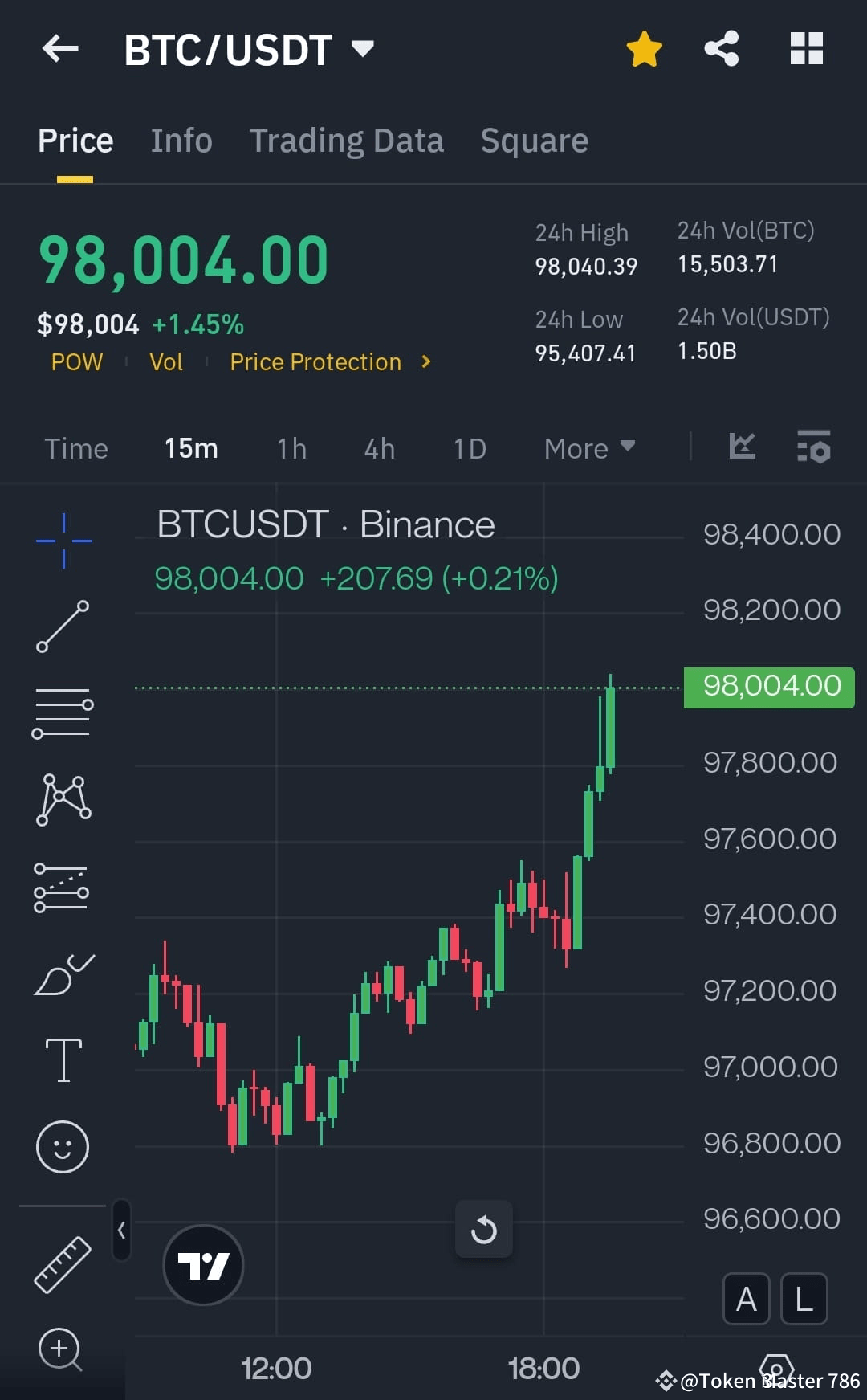Select the text annotation tool
This screenshot has height=1400, width=867.
point(63,1059)
